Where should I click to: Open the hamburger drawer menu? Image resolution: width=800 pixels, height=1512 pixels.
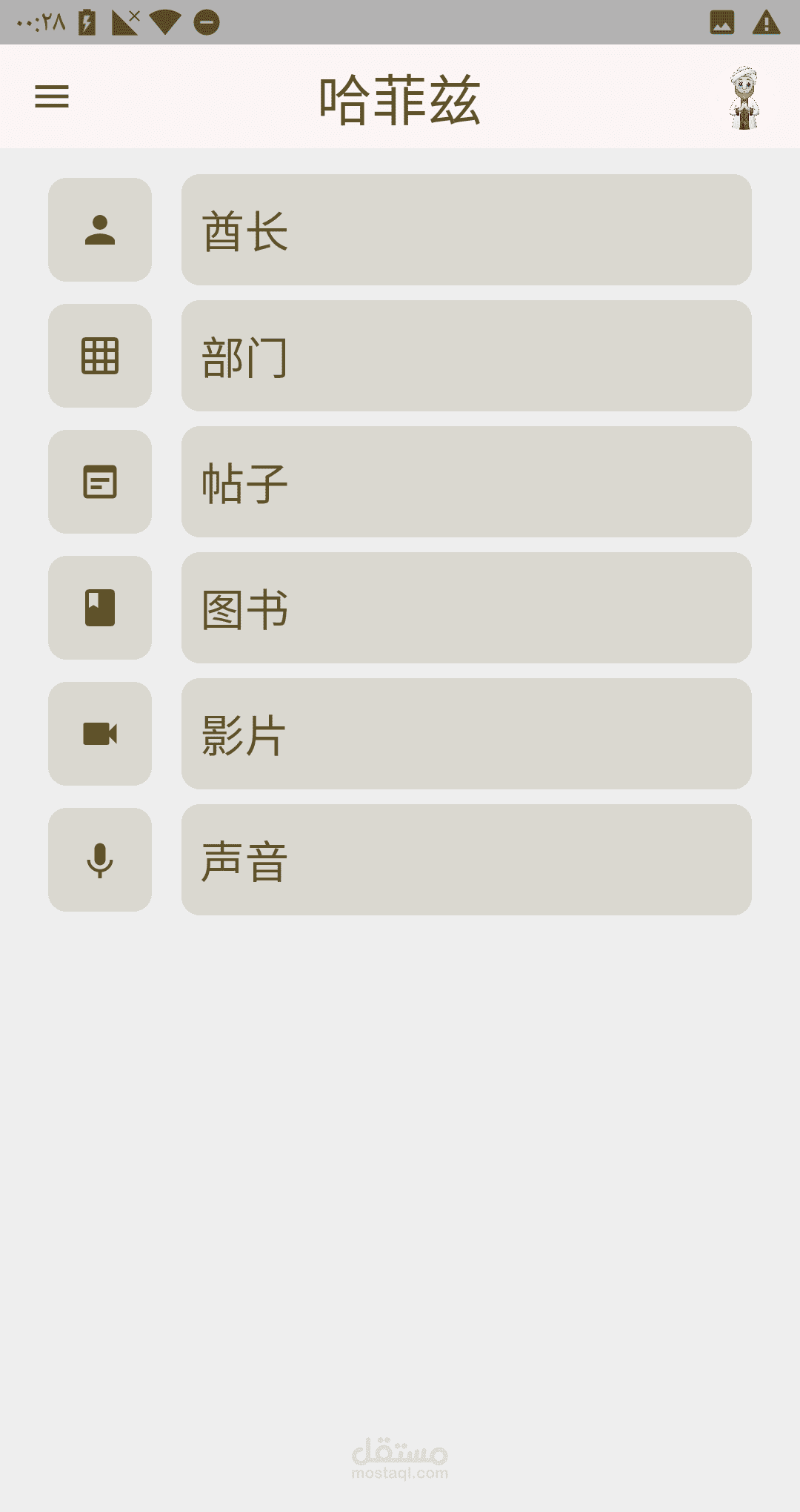[x=52, y=96]
